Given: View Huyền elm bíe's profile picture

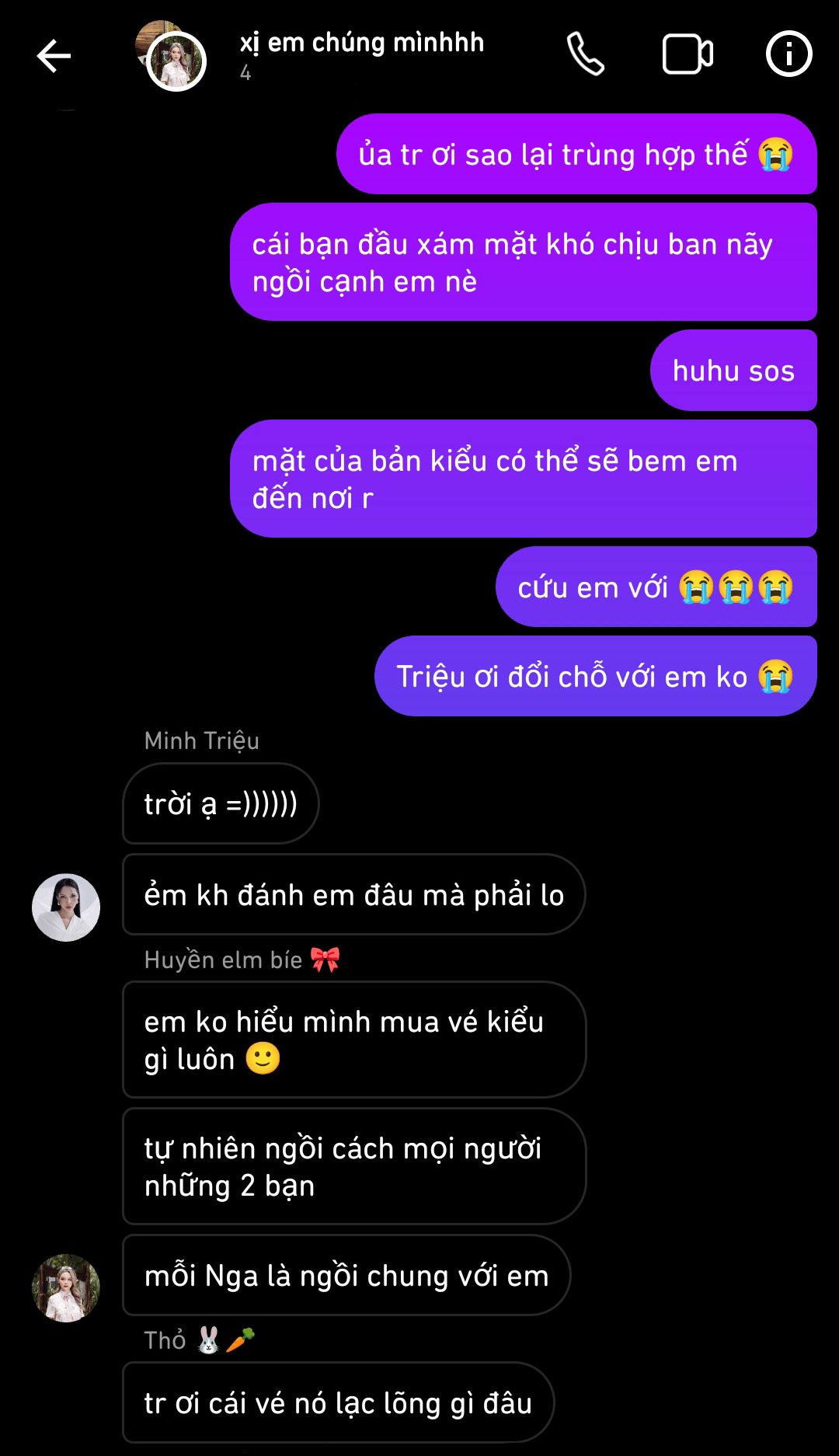Looking at the screenshot, I should tap(66, 1288).
